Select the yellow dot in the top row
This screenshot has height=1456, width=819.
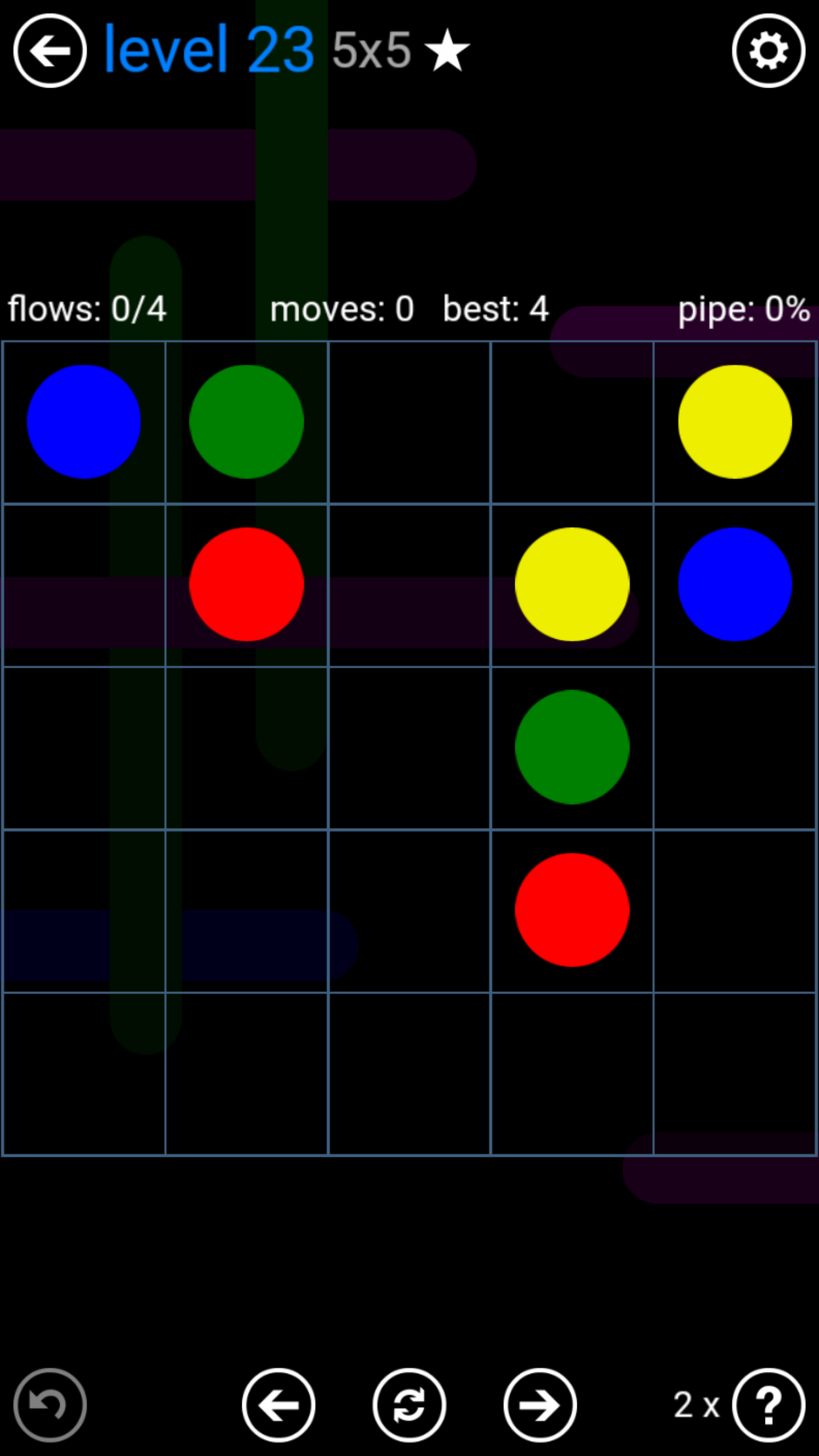735,422
